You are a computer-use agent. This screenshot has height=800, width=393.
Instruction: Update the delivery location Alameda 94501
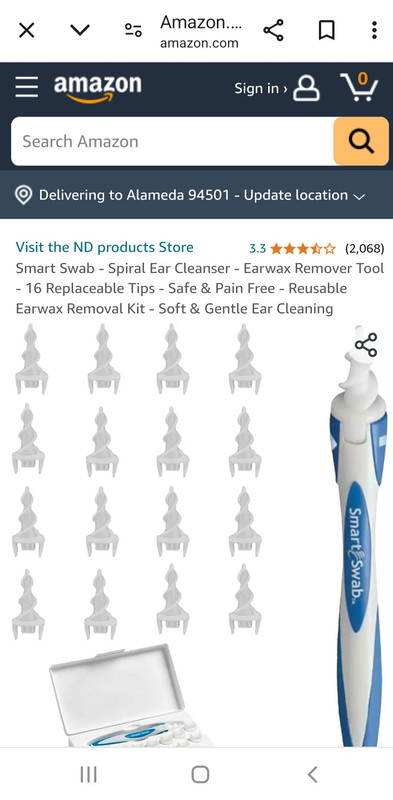[x=196, y=195]
